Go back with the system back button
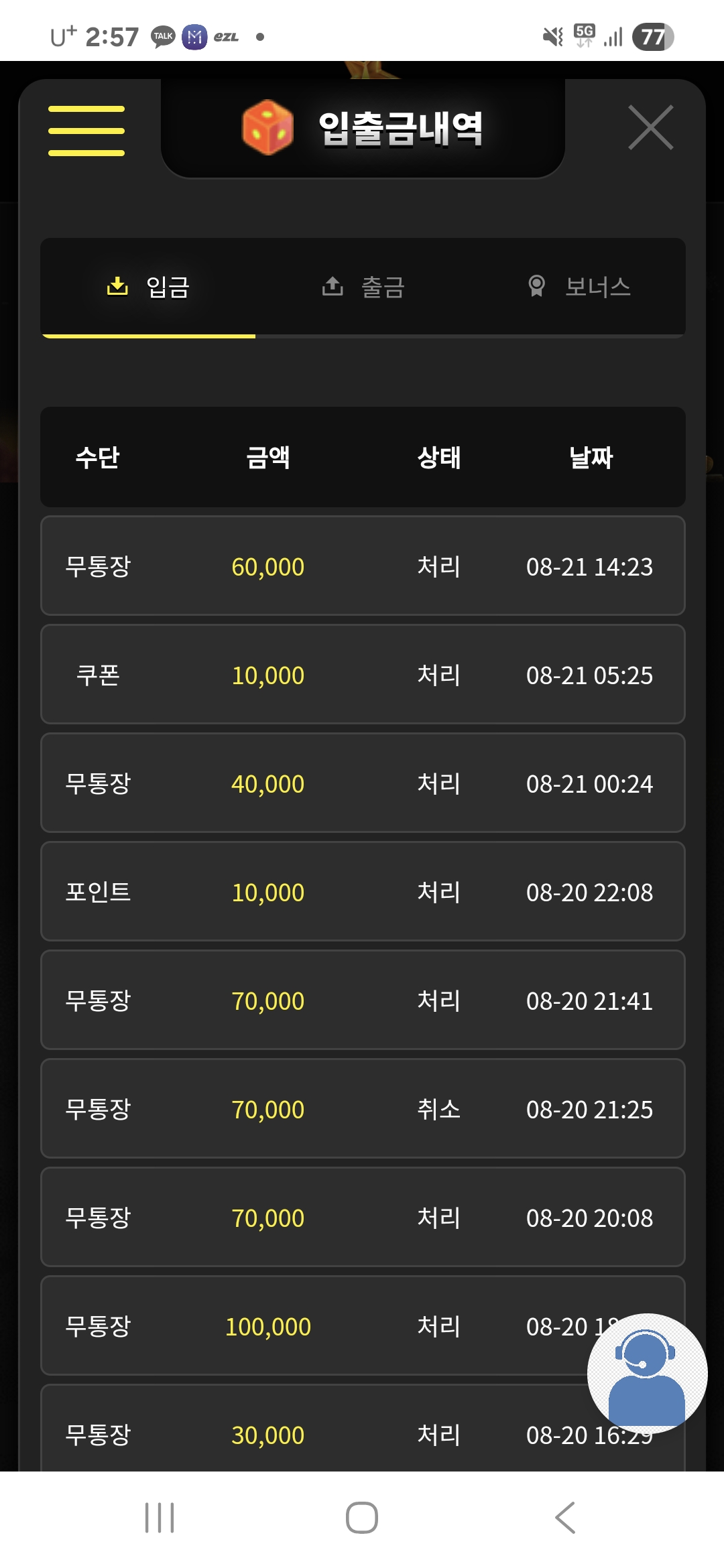 [565, 1518]
